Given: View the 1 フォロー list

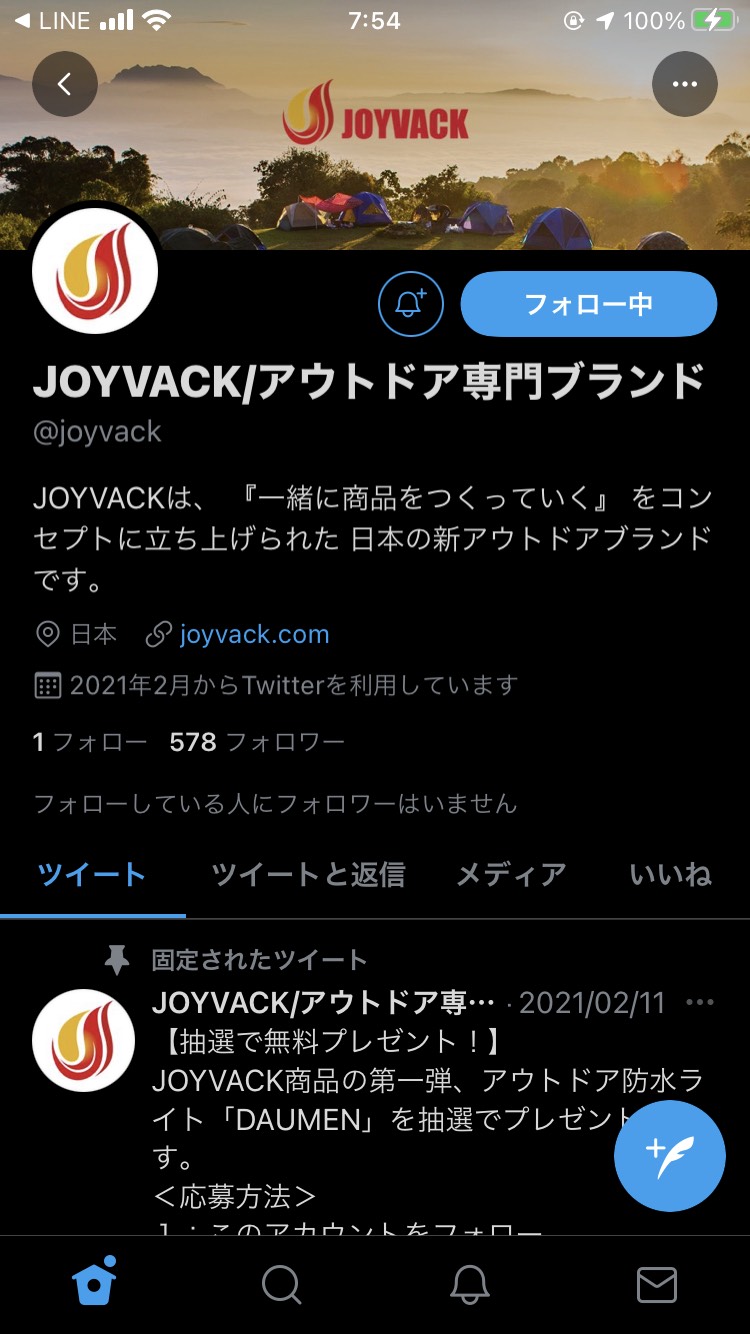Looking at the screenshot, I should point(90,742).
